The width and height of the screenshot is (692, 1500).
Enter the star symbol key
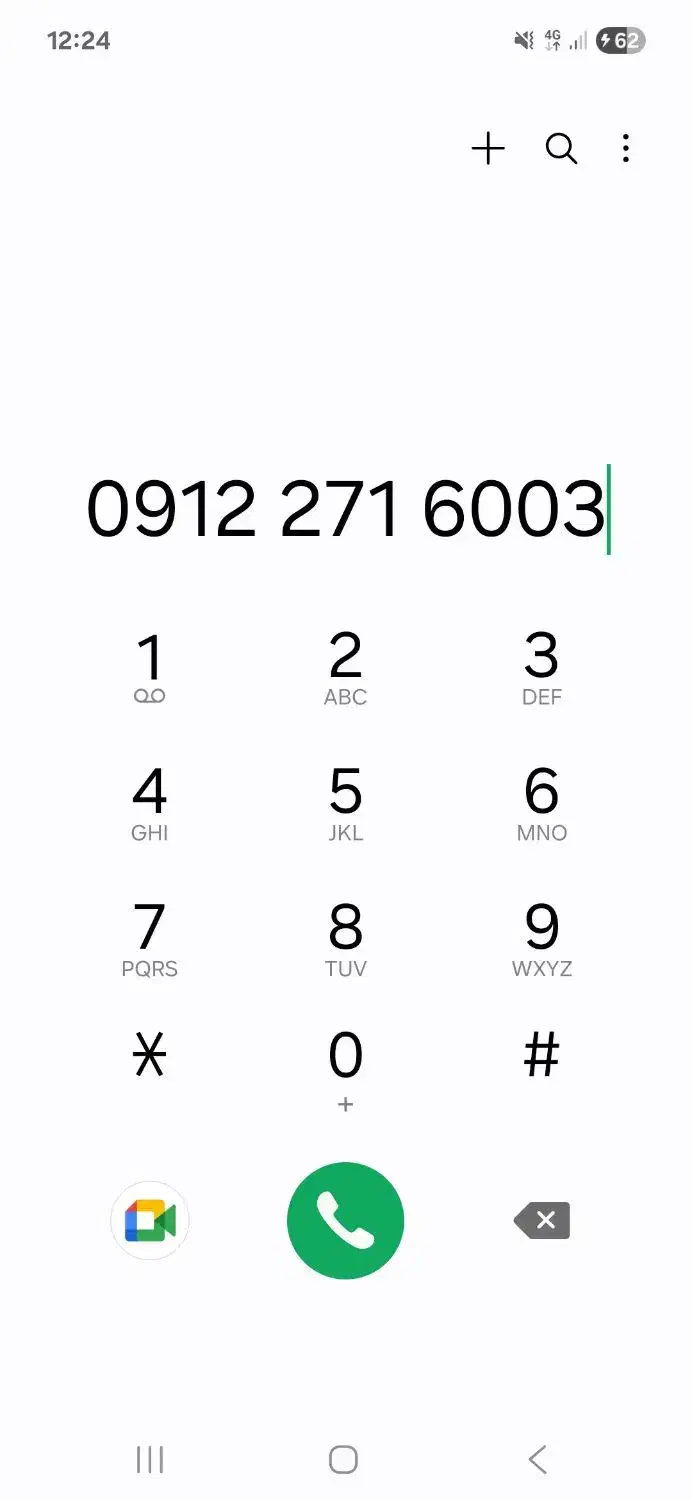pos(149,1056)
